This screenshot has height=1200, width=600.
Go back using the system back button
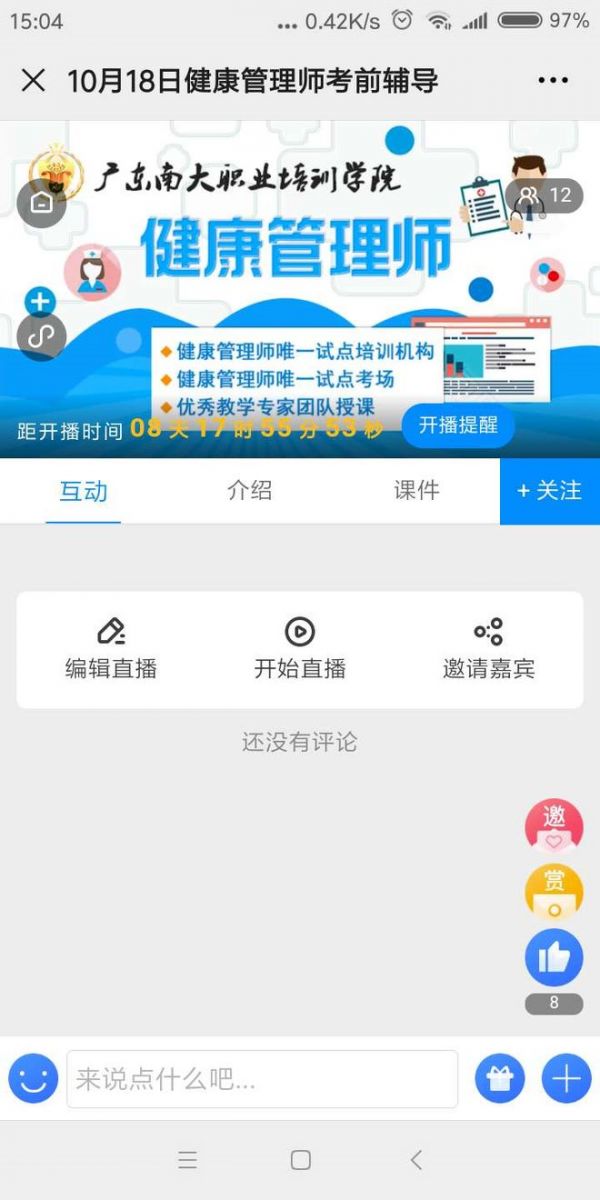pos(416,1160)
